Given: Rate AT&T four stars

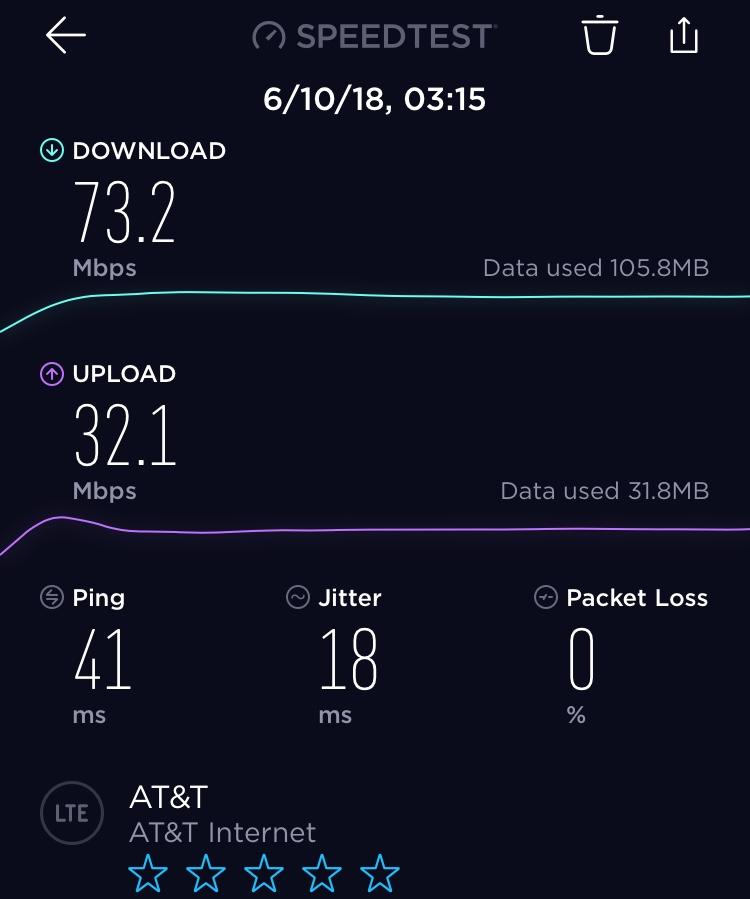Looking at the screenshot, I should coord(323,874).
